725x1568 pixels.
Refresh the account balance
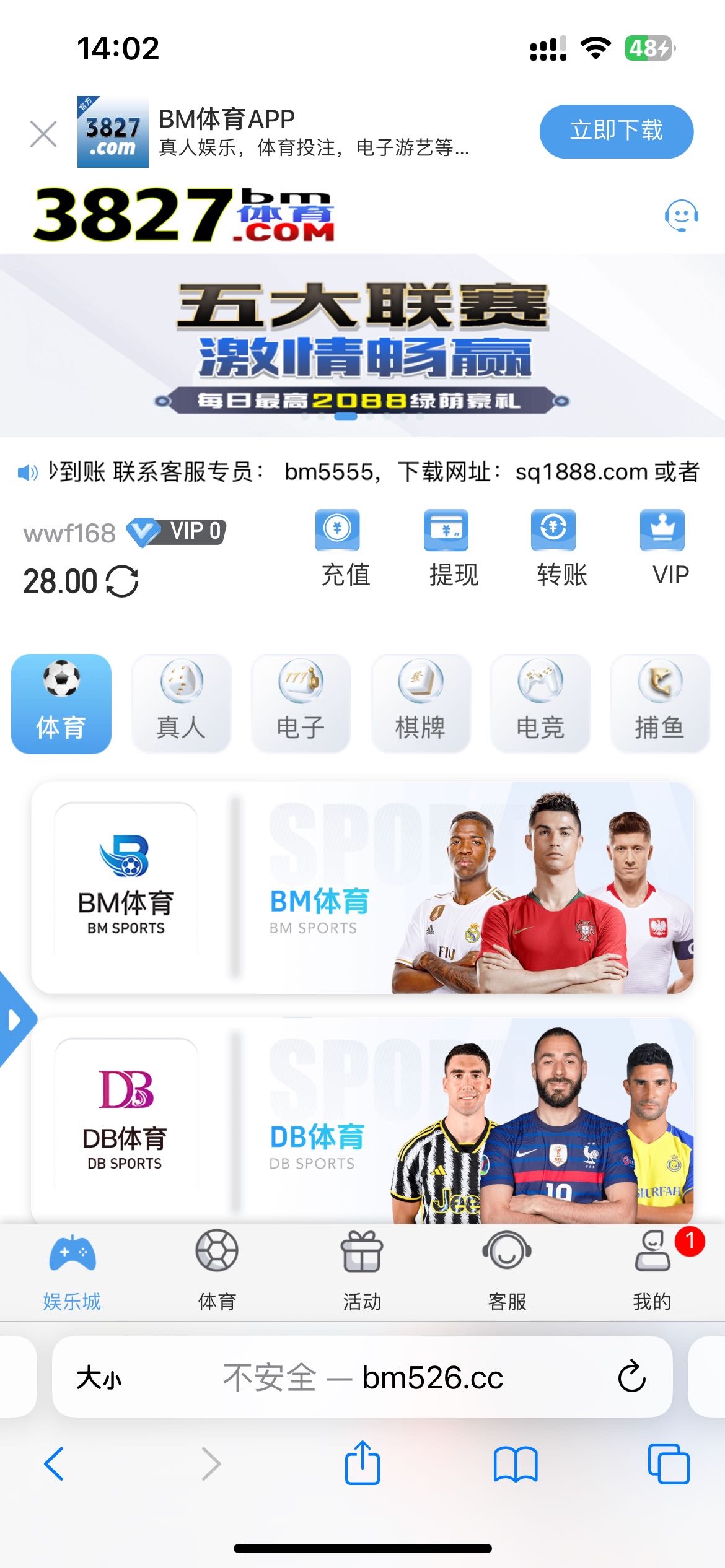[122, 581]
